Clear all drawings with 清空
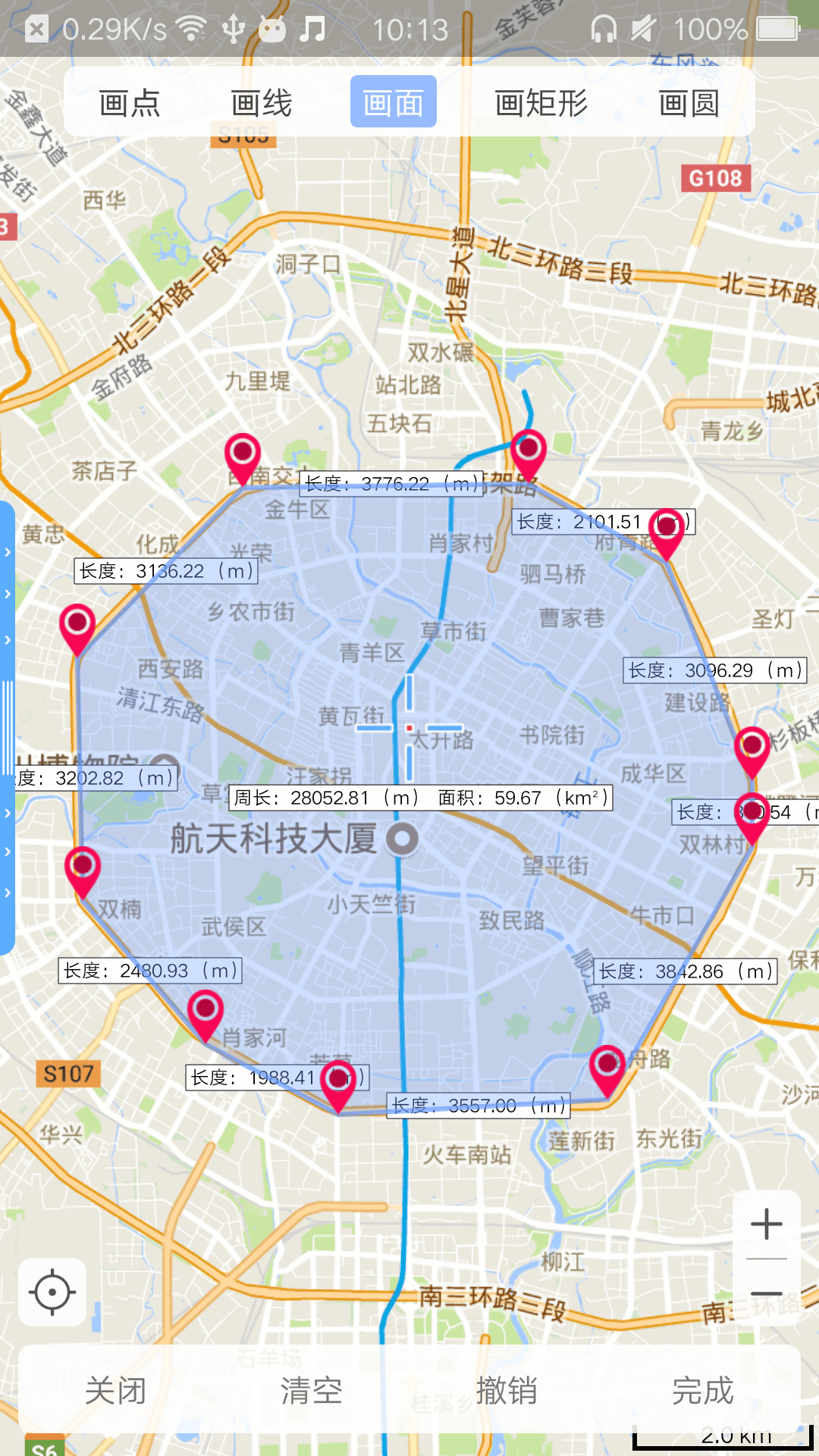The height and width of the screenshot is (1456, 819). click(311, 1391)
